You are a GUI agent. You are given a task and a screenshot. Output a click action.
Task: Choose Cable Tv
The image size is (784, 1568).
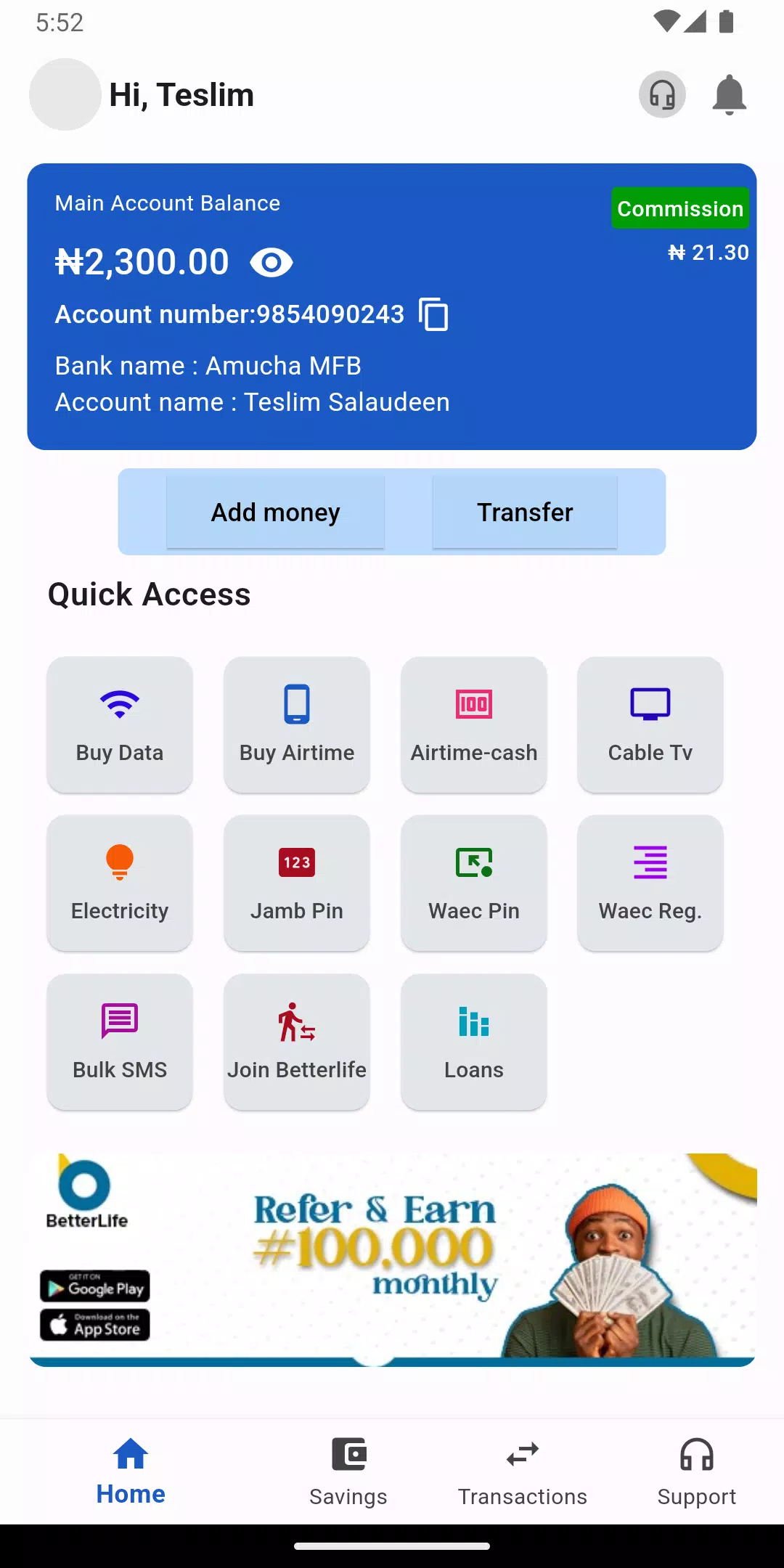(x=650, y=724)
